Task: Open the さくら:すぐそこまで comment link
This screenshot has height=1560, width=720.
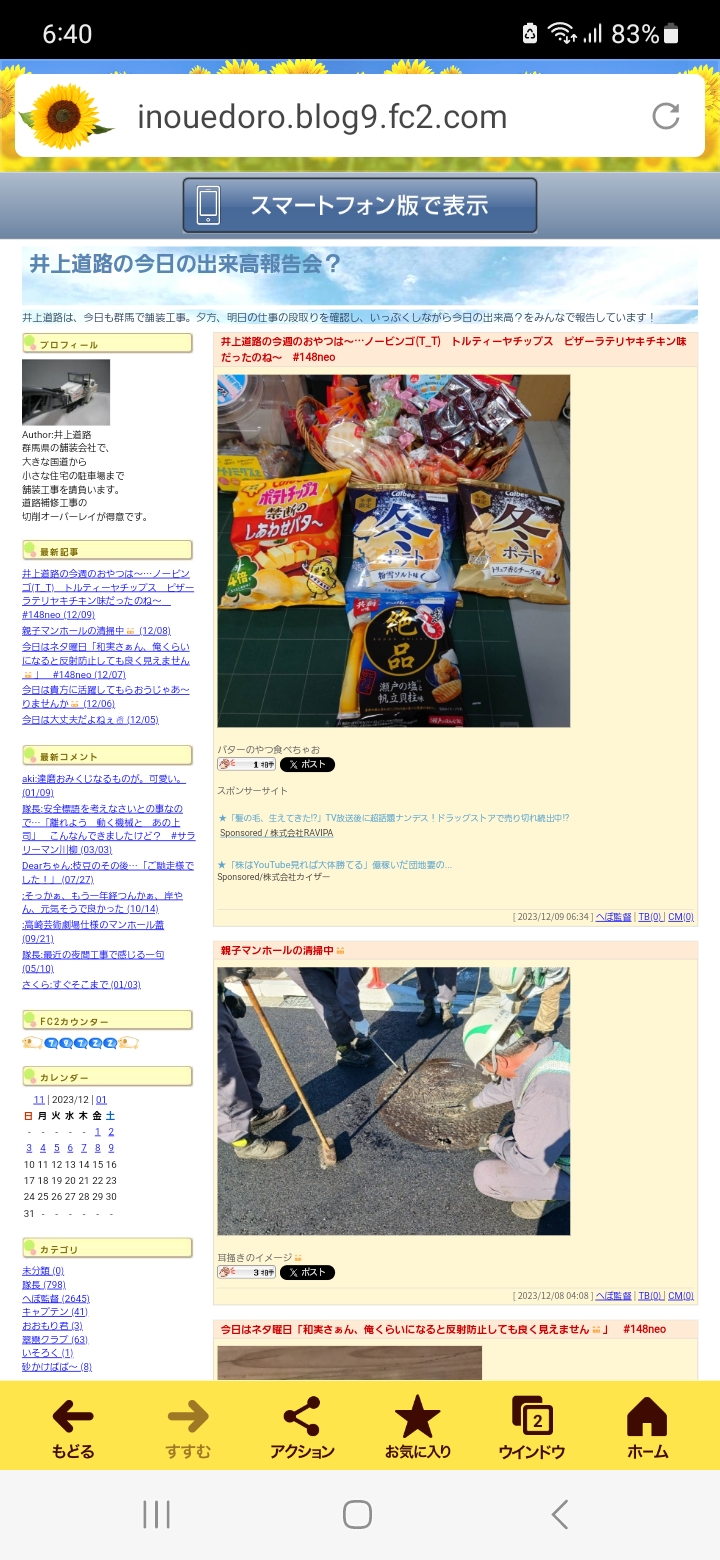Action: pos(81,984)
